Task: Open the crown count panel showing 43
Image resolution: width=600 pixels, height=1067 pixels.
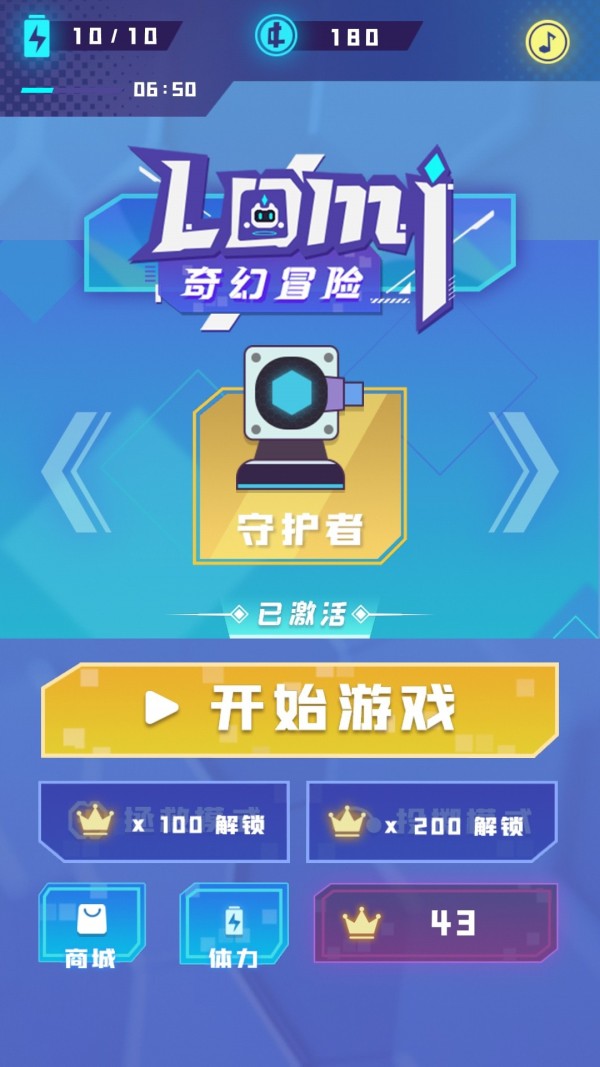Action: point(435,923)
